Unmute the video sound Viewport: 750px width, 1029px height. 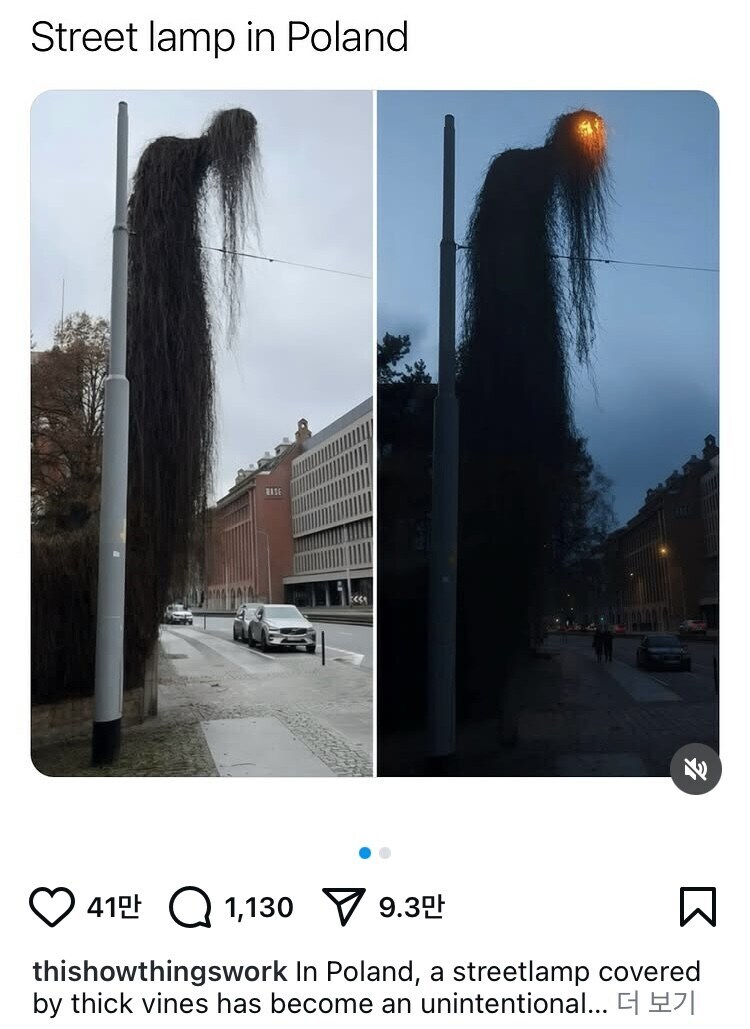pos(695,769)
